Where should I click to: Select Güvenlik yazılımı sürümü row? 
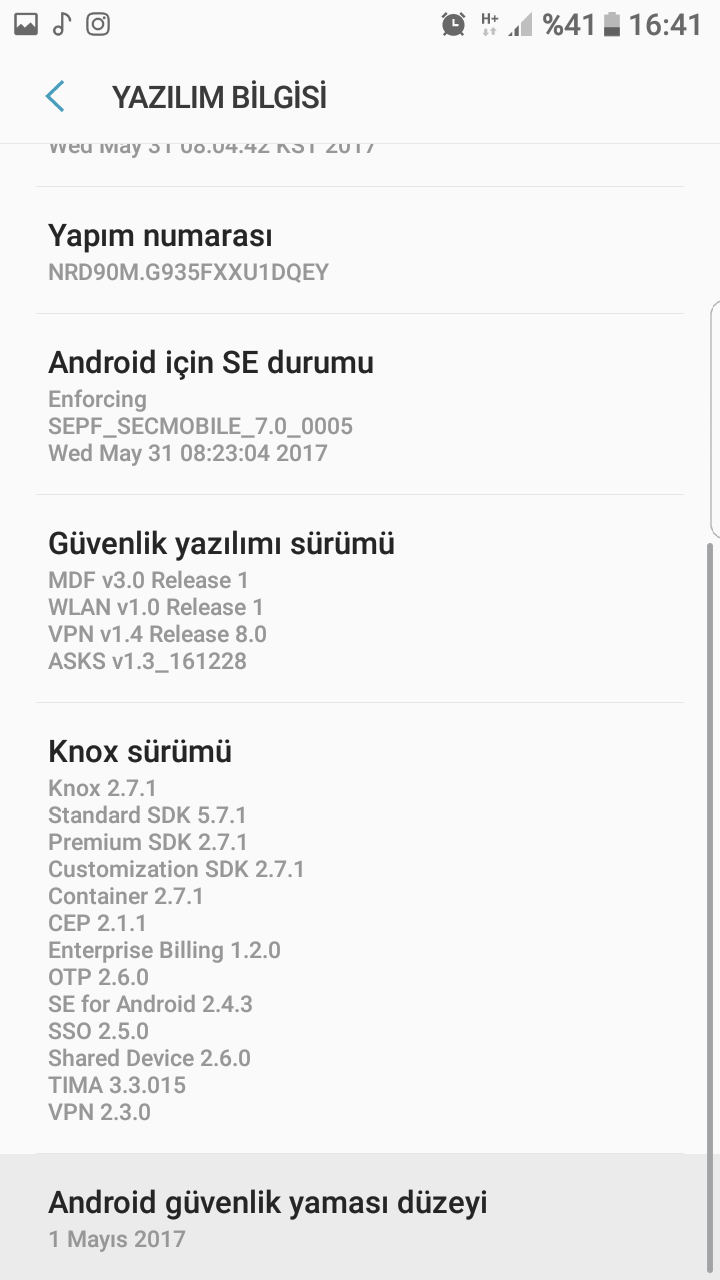[x=360, y=600]
